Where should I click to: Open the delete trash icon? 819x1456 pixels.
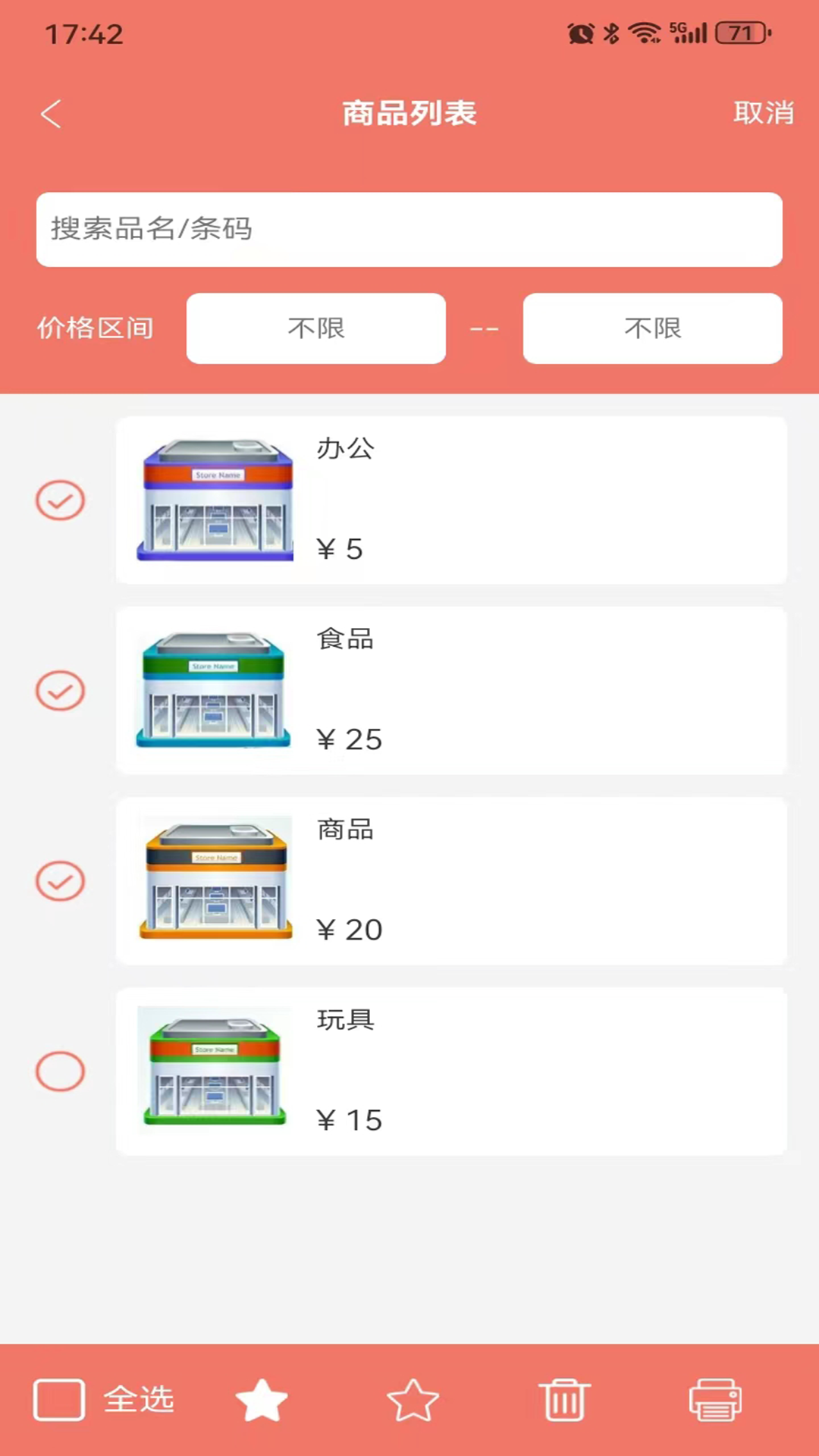pos(566,1400)
